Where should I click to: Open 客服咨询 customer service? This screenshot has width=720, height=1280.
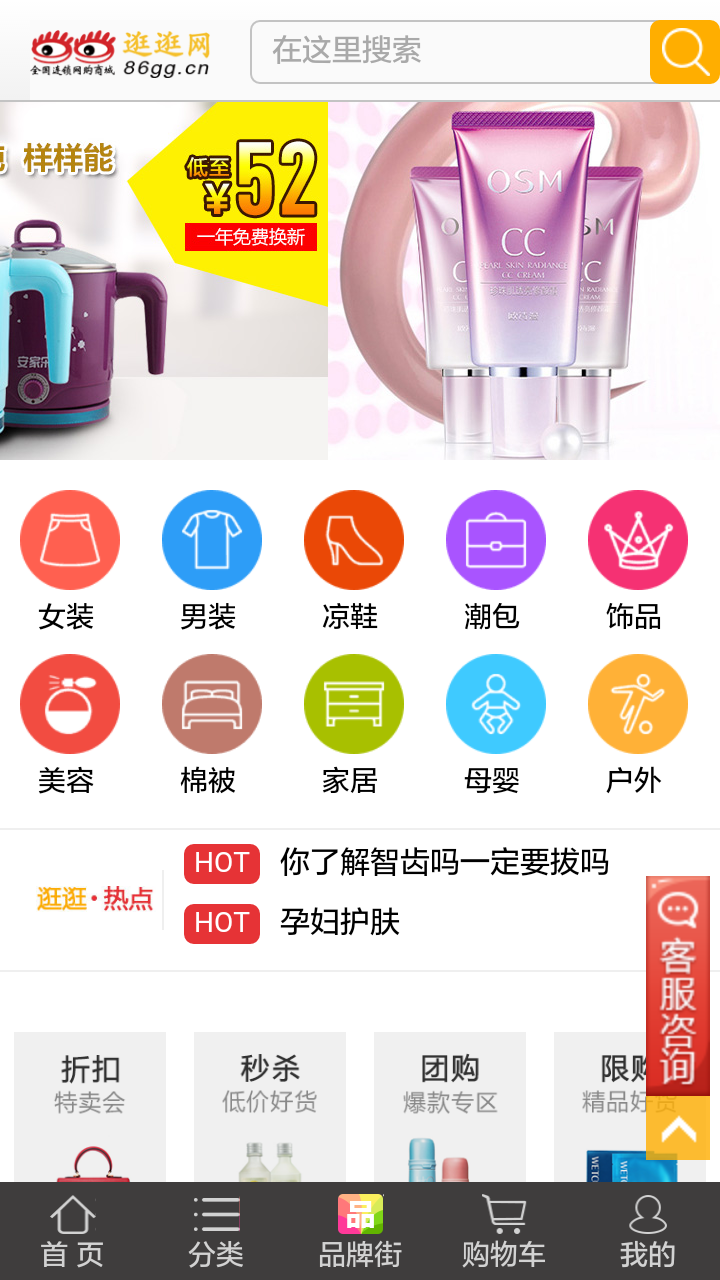pyautogui.click(x=677, y=985)
